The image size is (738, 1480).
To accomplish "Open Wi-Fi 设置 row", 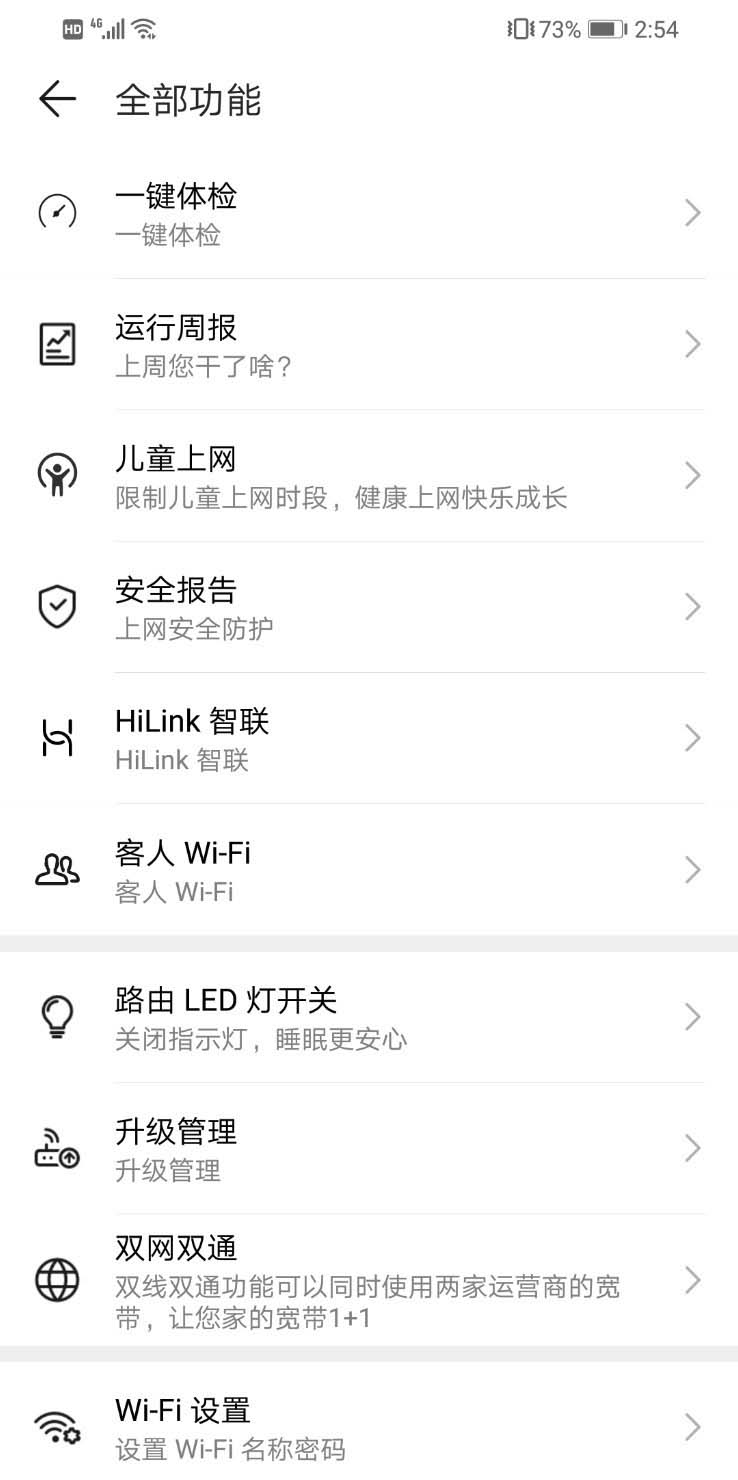I will click(x=369, y=1427).
